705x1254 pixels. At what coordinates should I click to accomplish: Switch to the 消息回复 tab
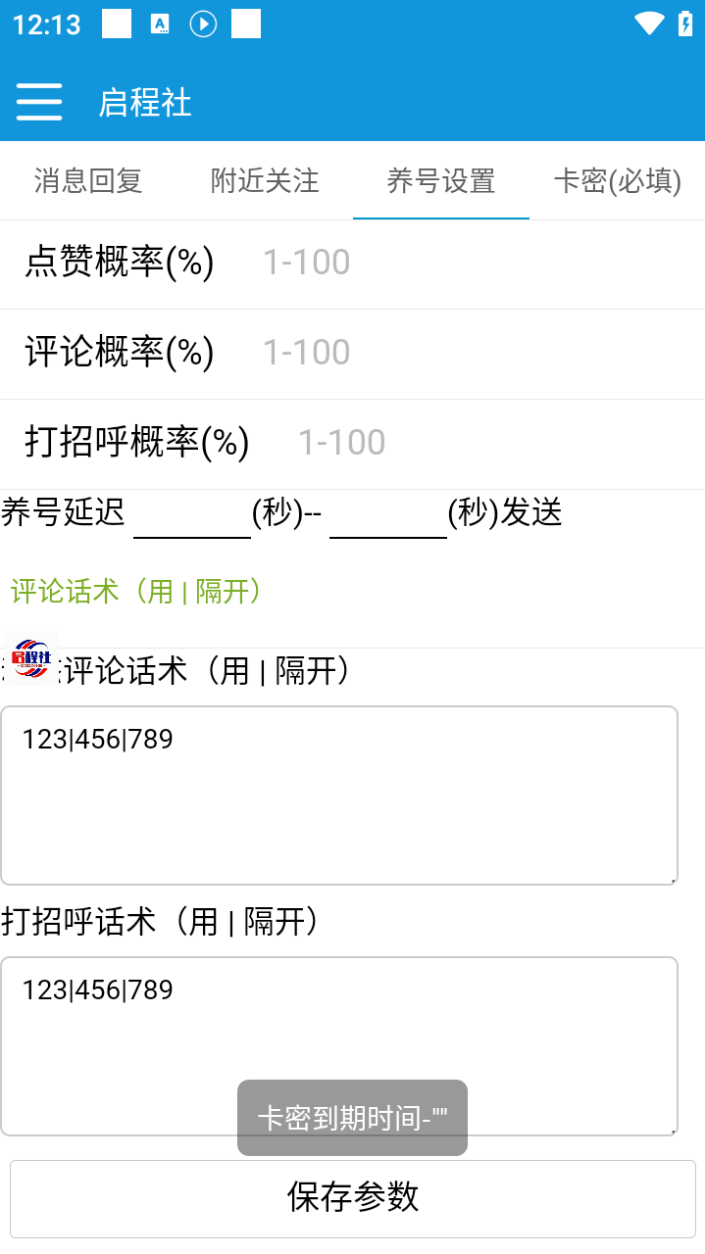click(x=88, y=181)
